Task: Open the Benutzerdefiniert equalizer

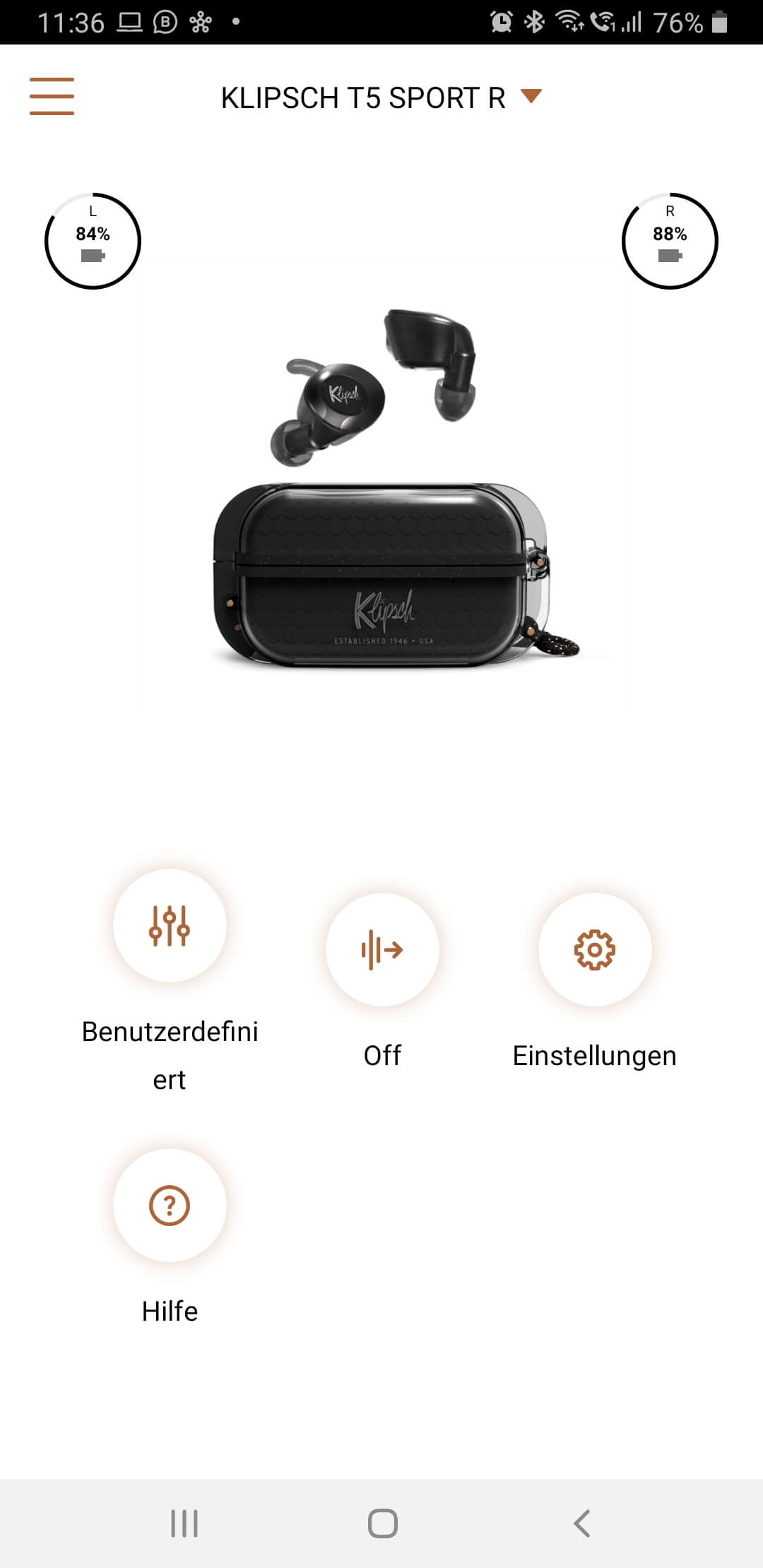Action: click(x=170, y=925)
